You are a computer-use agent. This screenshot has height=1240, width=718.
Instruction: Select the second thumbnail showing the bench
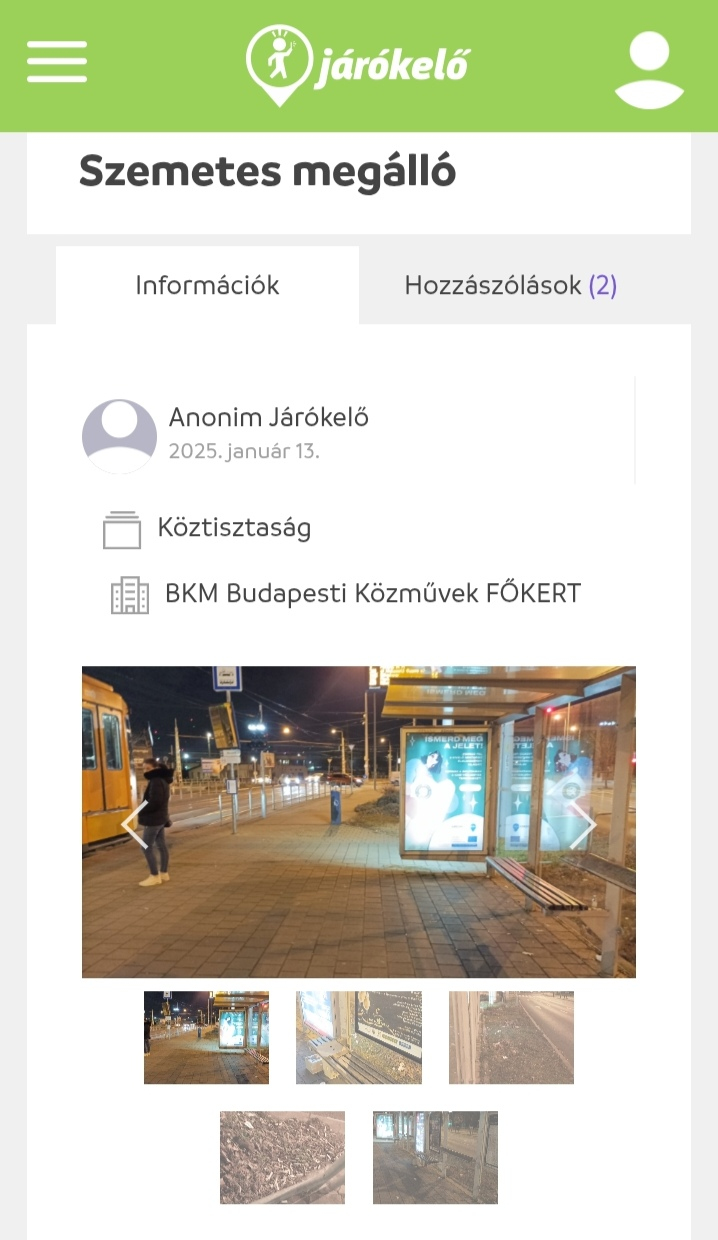(358, 1037)
